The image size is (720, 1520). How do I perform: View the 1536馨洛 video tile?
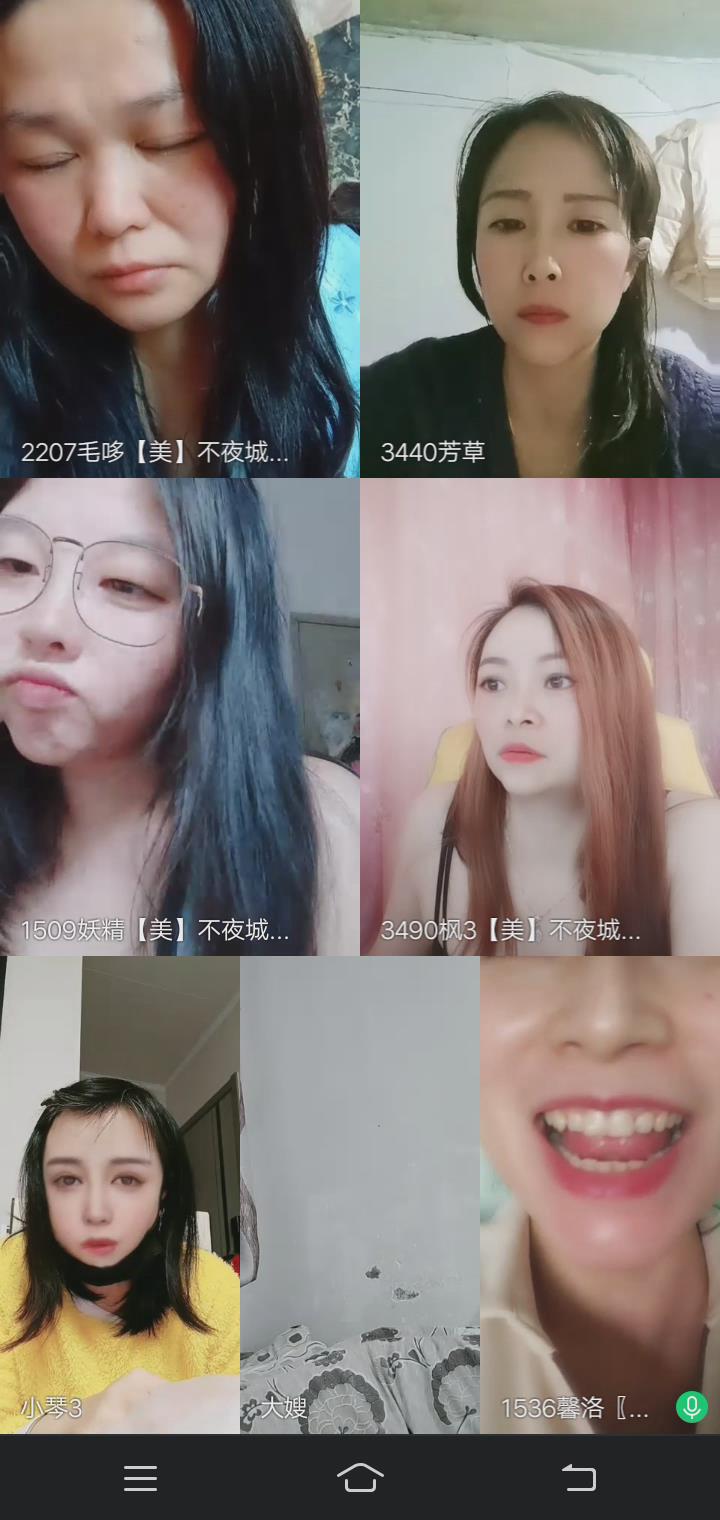pyautogui.click(x=600, y=1194)
